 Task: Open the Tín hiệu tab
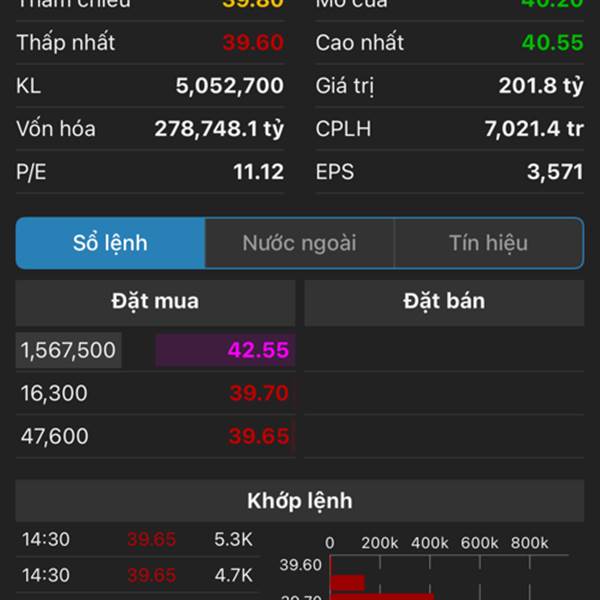tap(488, 243)
